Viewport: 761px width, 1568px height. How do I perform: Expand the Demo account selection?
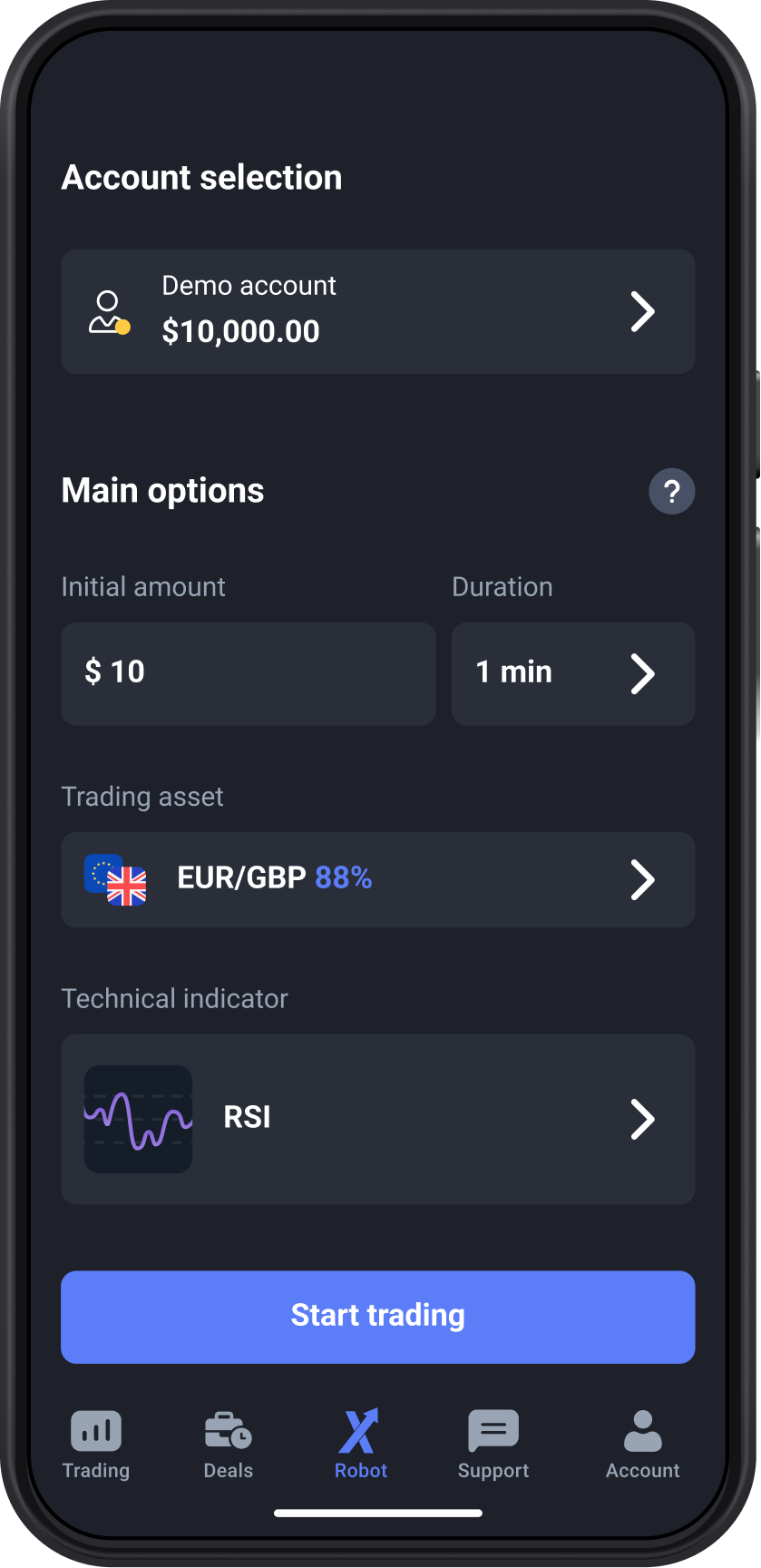(x=377, y=311)
